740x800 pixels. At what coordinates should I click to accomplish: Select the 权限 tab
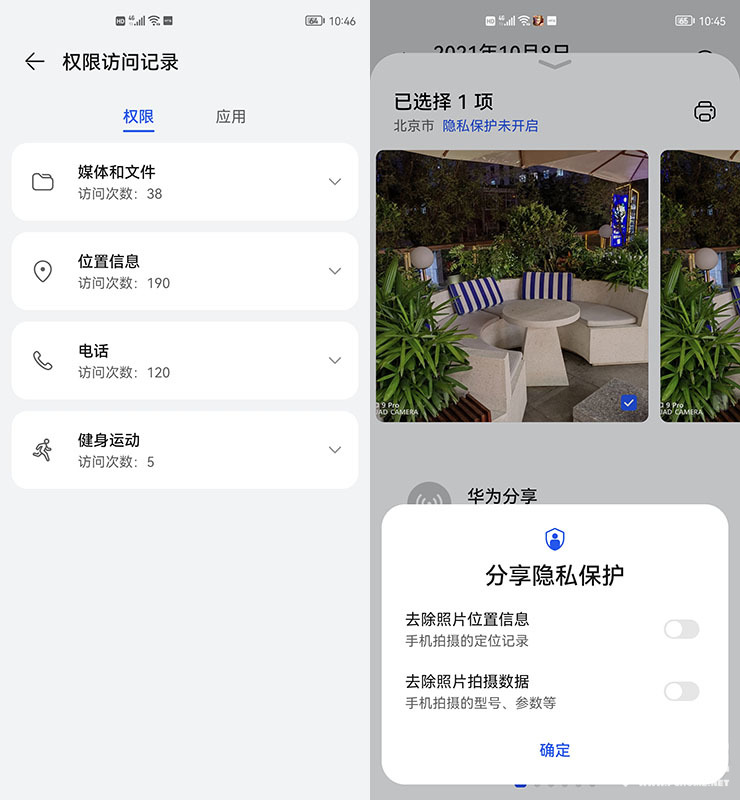pyautogui.click(x=138, y=117)
